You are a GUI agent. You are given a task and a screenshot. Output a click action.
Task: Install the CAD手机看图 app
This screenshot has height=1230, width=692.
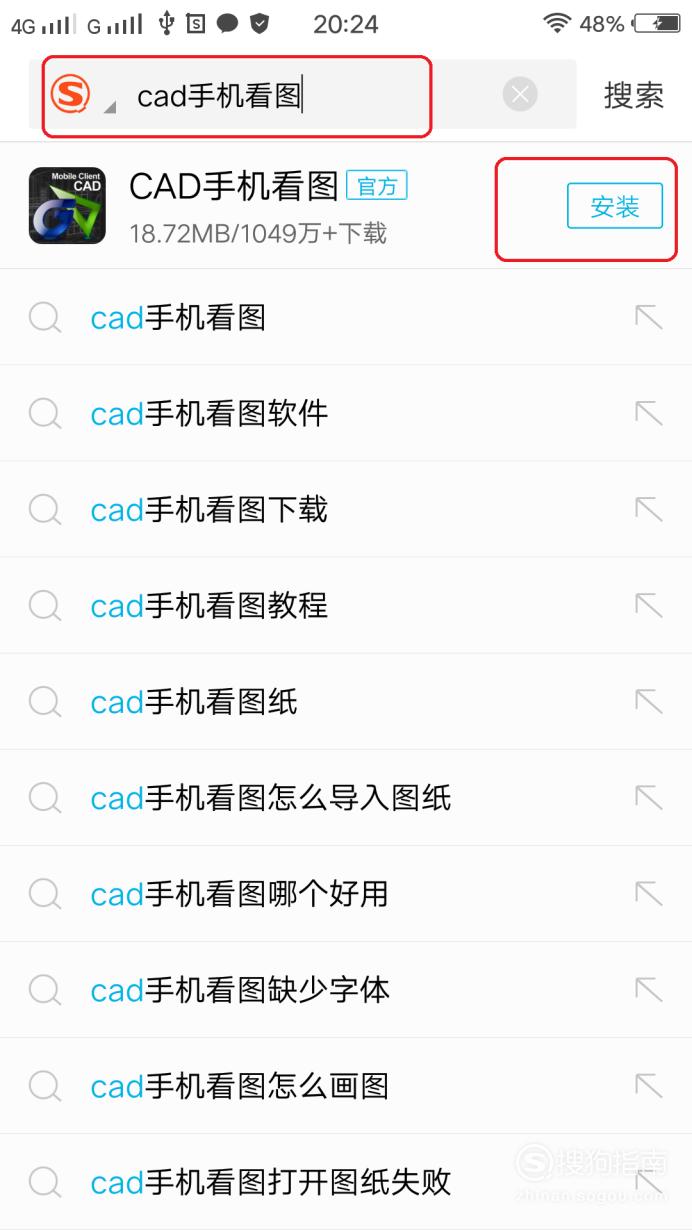click(615, 207)
